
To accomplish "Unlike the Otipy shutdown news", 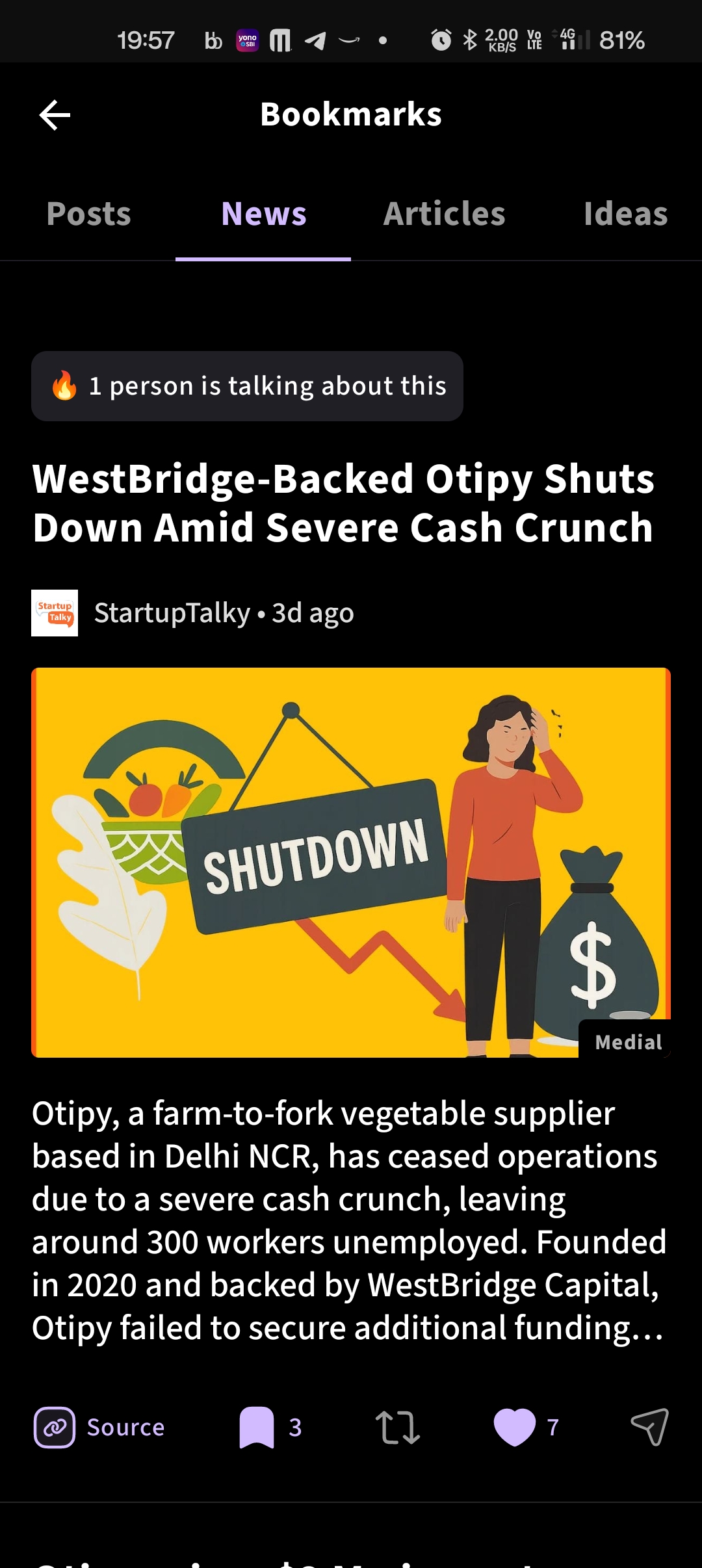I will pos(515,1428).
